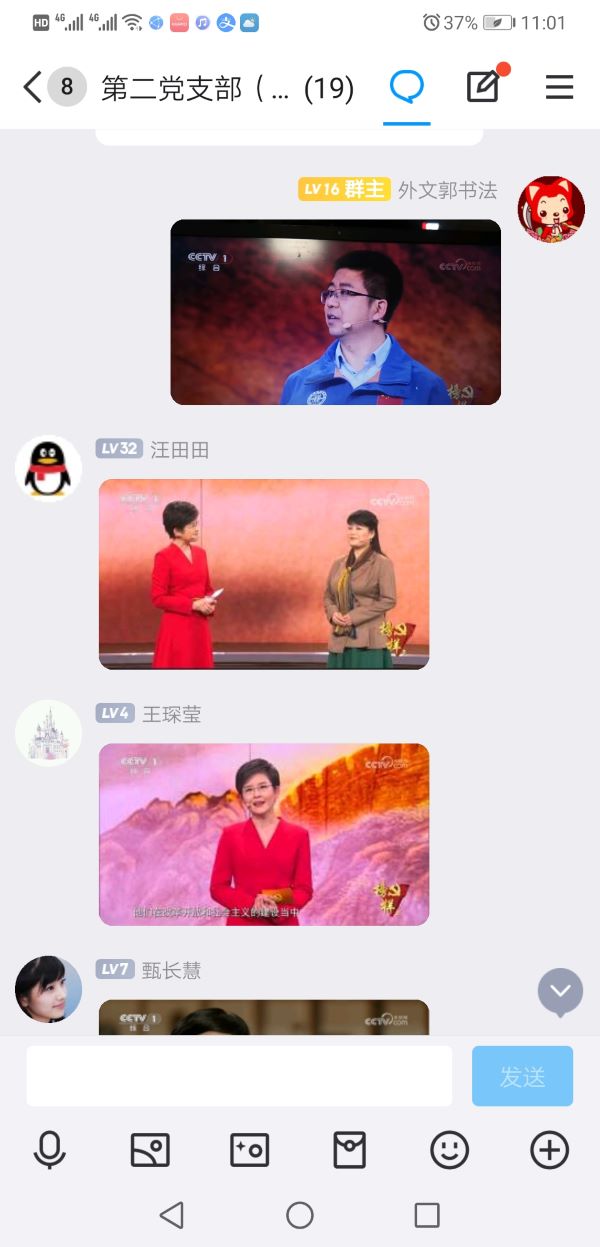Tap 甄长慧's profile avatar
Viewport: 600px width, 1247px height.
pos(48,989)
